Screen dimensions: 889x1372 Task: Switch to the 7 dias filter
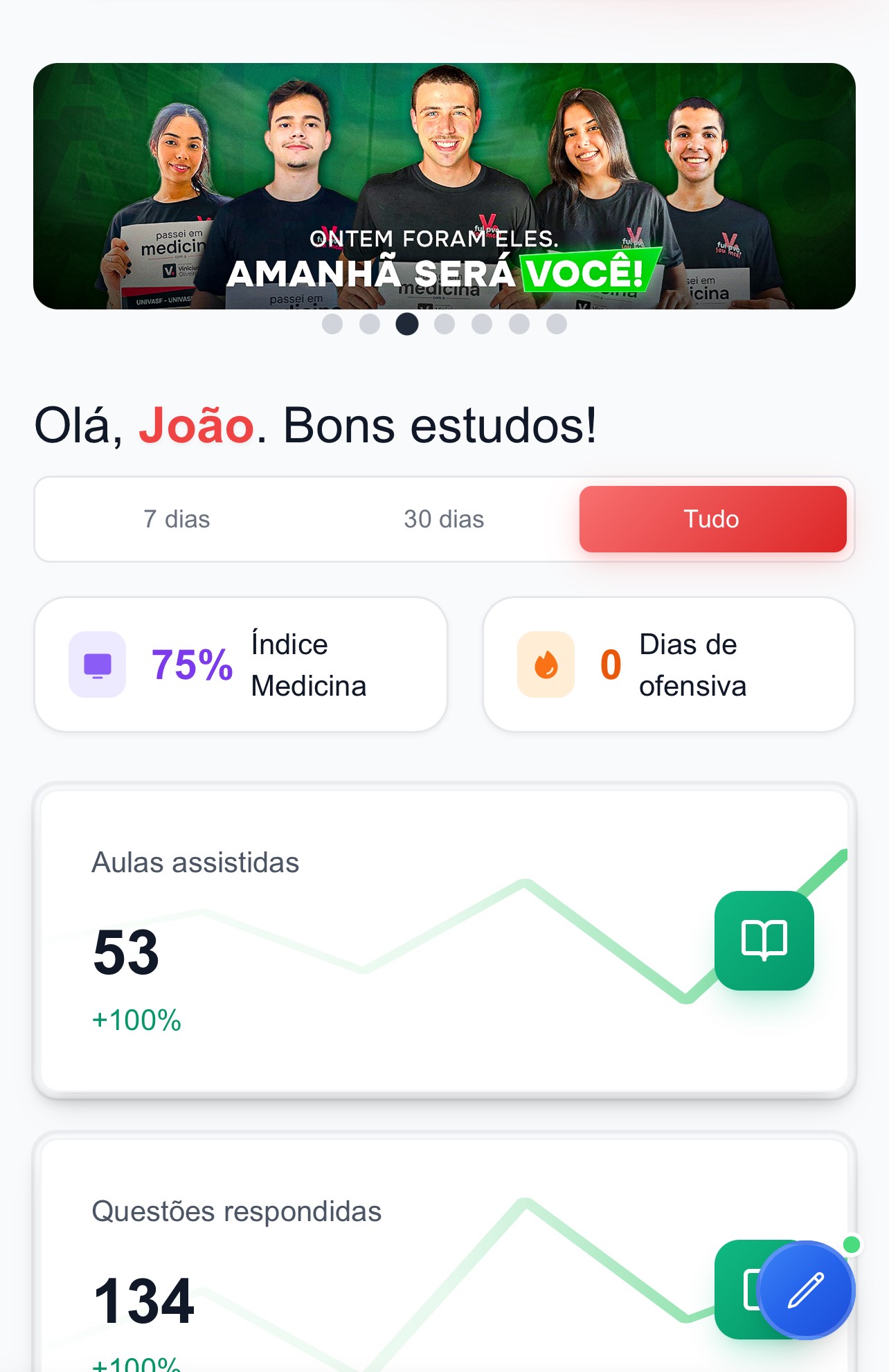point(177,519)
